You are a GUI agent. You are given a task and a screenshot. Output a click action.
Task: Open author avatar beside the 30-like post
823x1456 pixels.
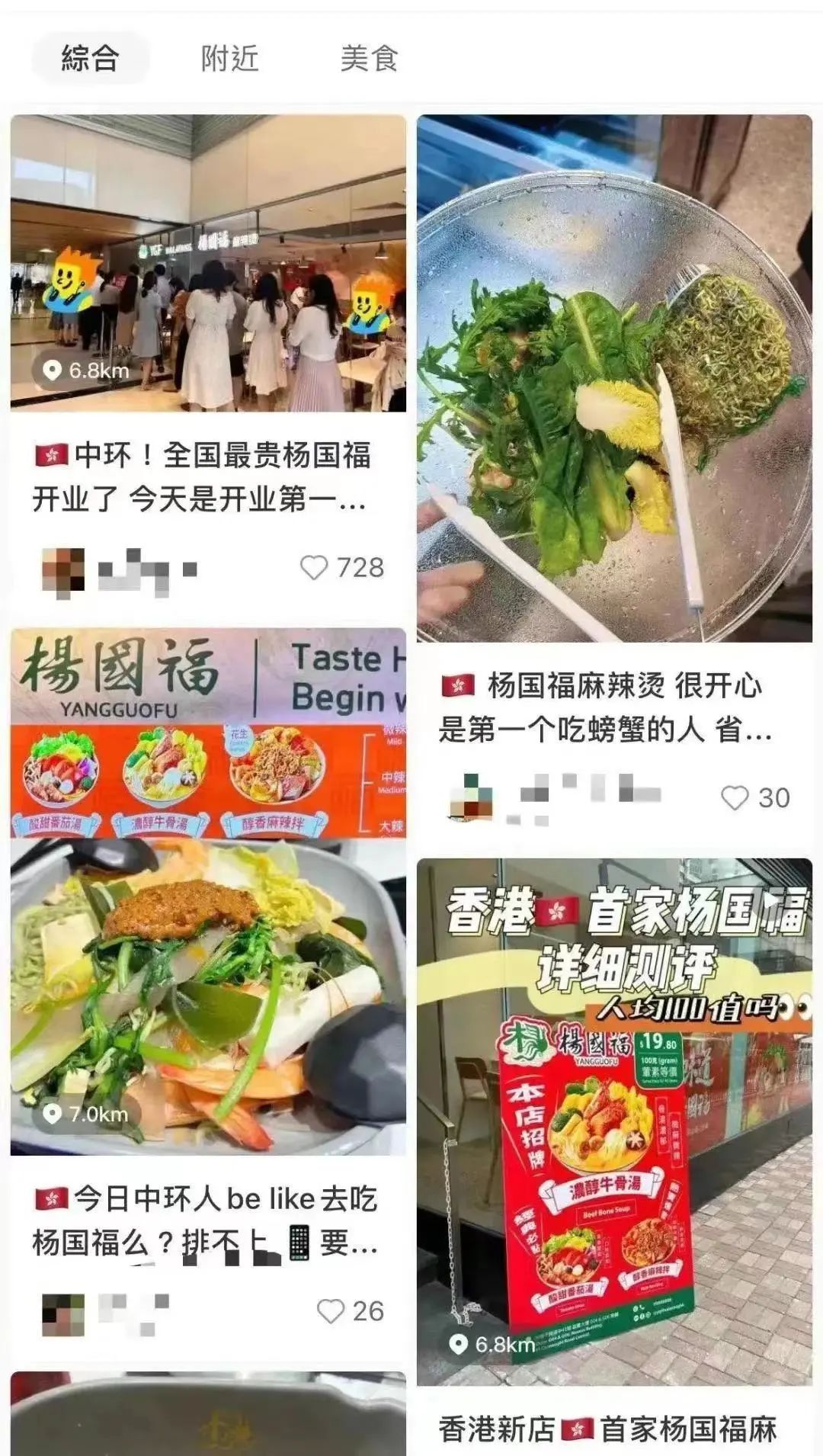[470, 798]
